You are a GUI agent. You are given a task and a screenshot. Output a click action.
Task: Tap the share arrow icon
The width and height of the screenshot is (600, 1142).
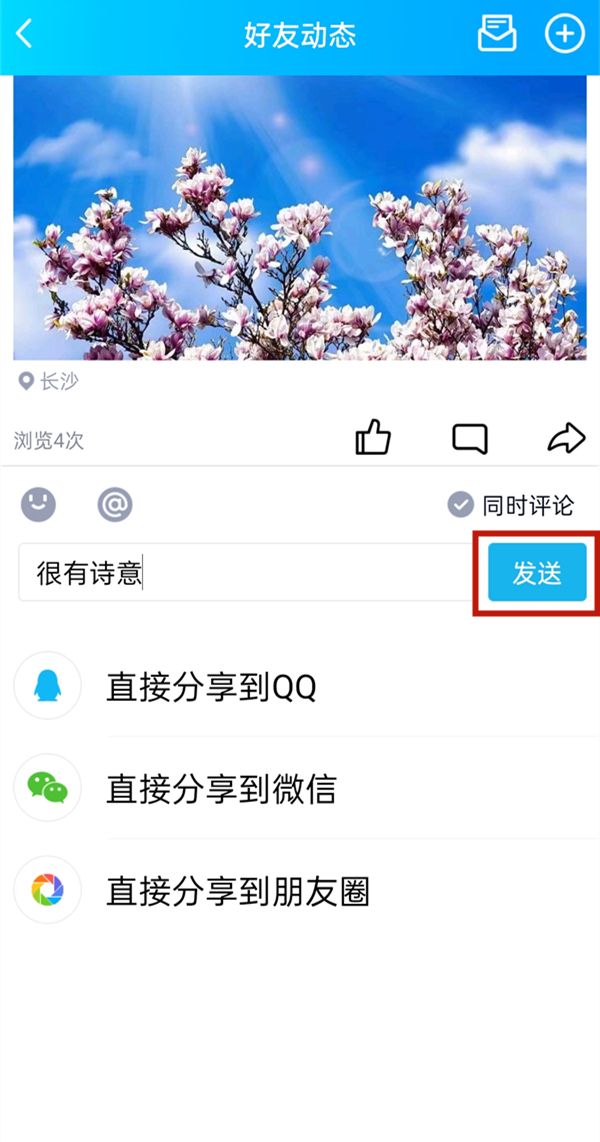[x=565, y=438]
